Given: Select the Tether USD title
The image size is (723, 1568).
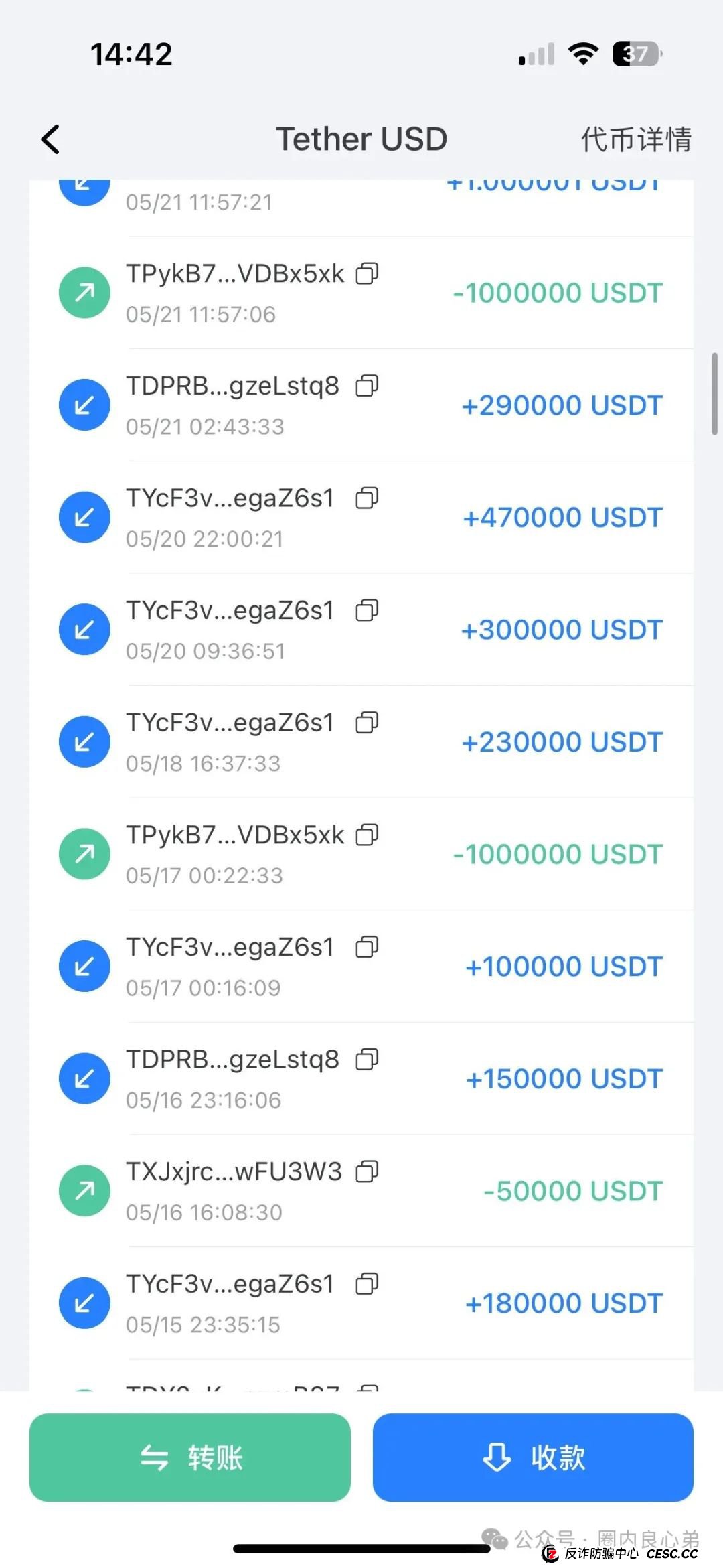Looking at the screenshot, I should (x=361, y=138).
